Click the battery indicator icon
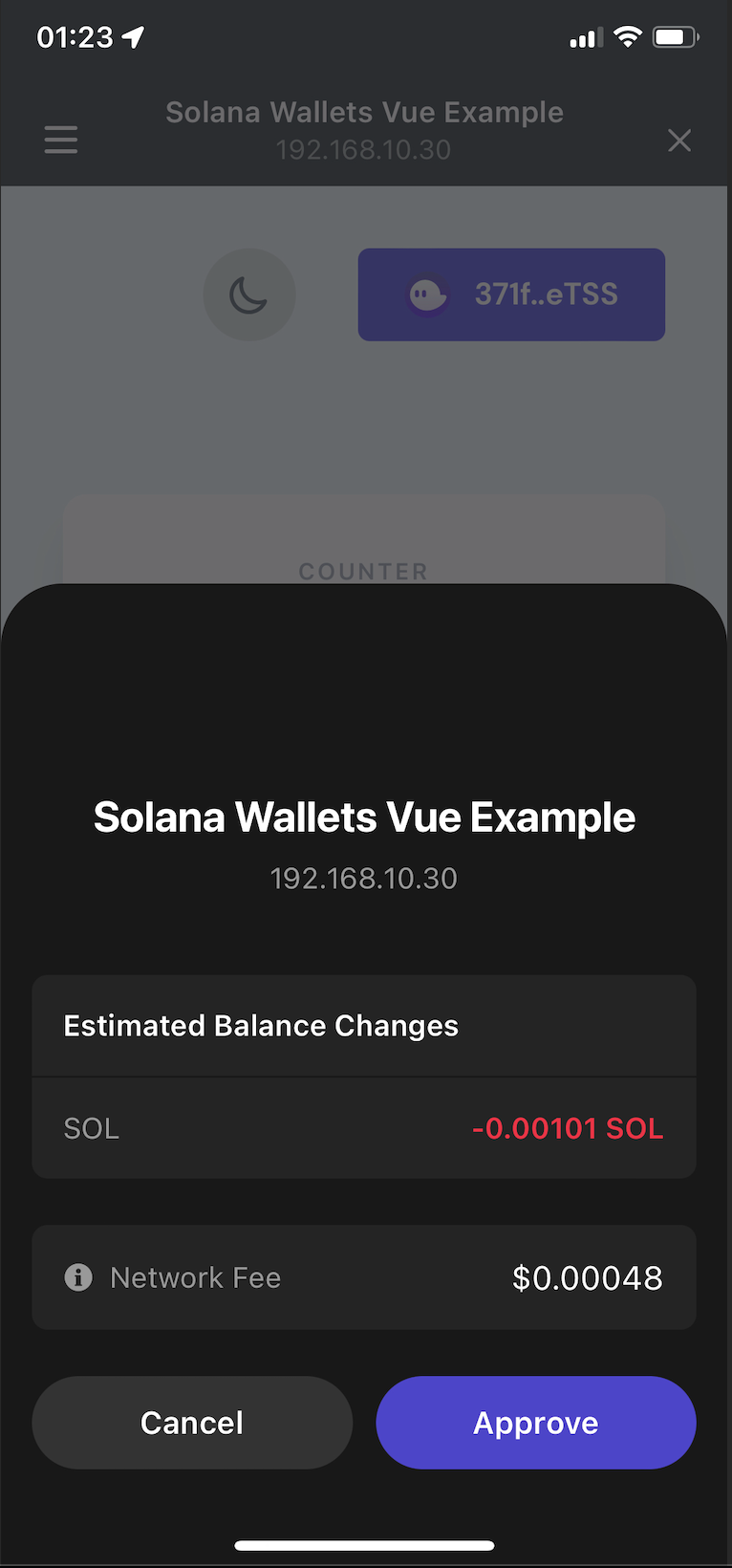The width and height of the screenshot is (732, 1568). (676, 36)
